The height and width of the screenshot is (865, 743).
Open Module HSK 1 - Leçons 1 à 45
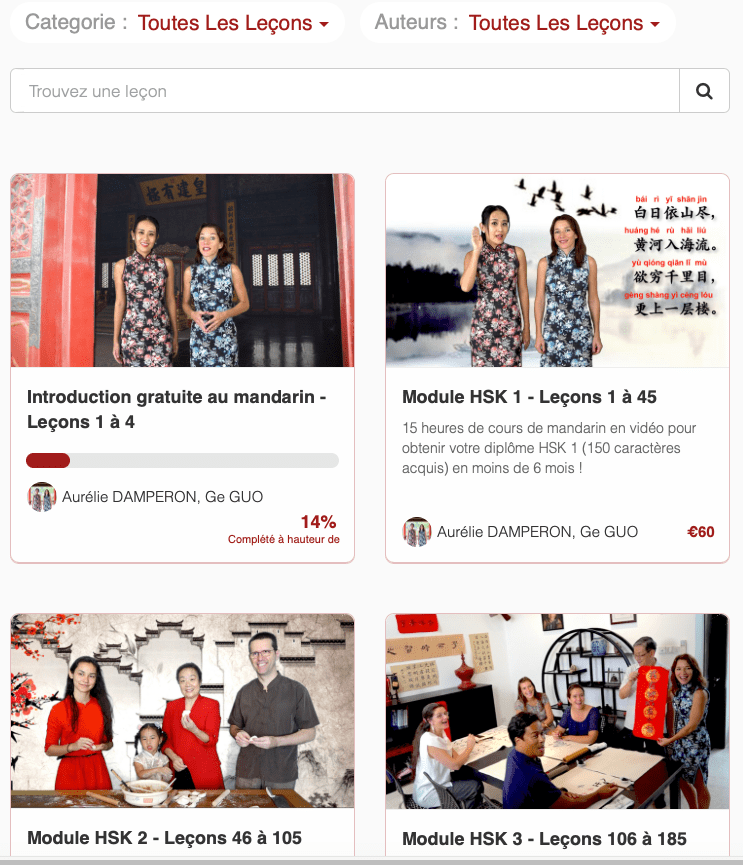pyautogui.click(x=529, y=397)
